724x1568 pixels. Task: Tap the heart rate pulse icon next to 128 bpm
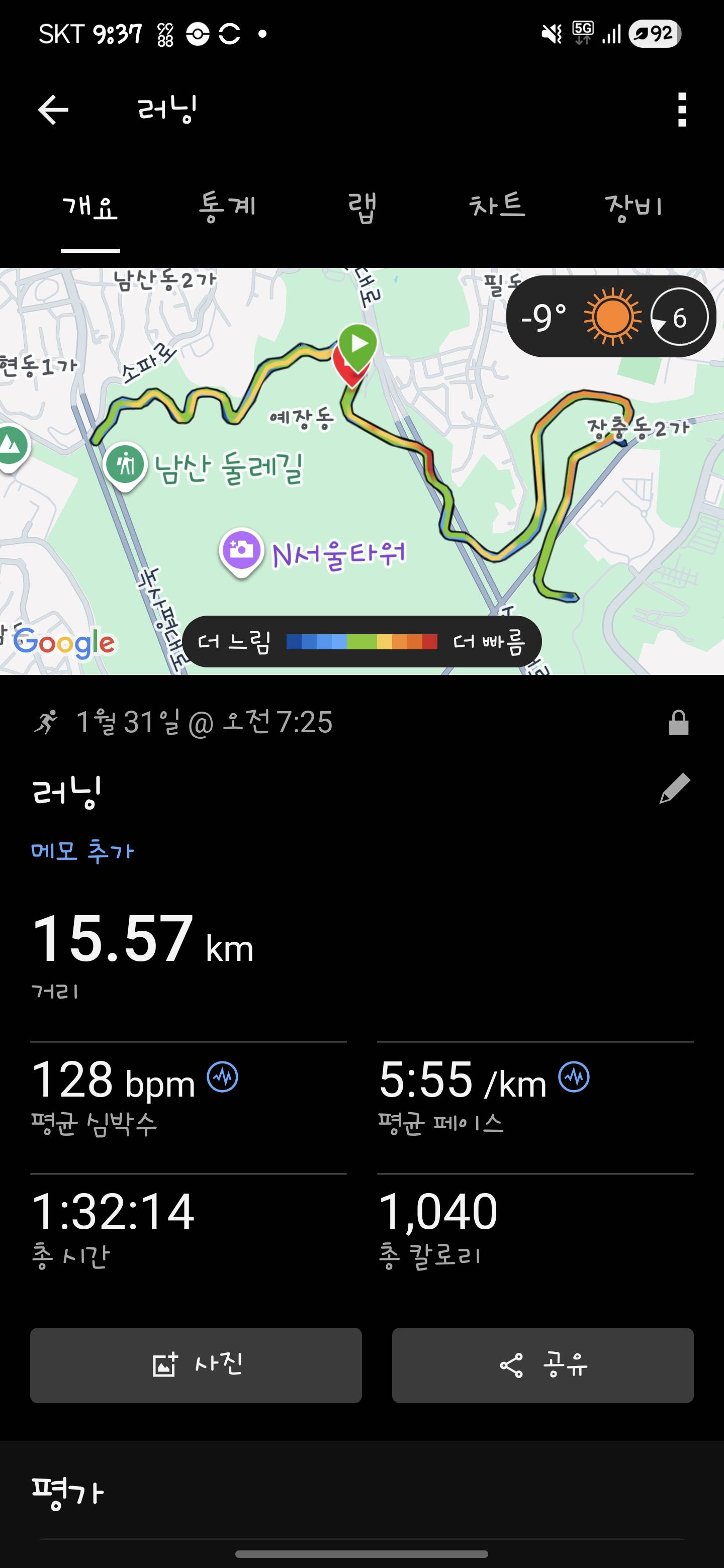[x=220, y=1075]
